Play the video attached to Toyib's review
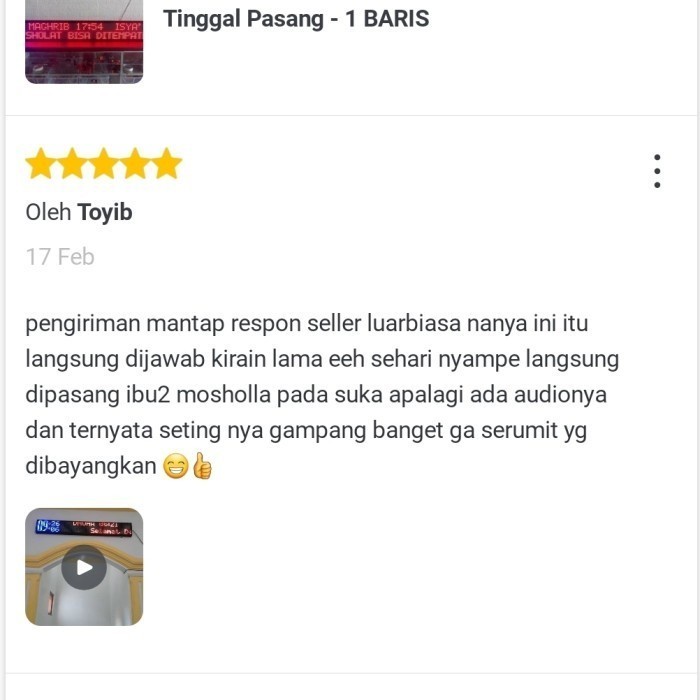700x700 pixels. point(84,567)
